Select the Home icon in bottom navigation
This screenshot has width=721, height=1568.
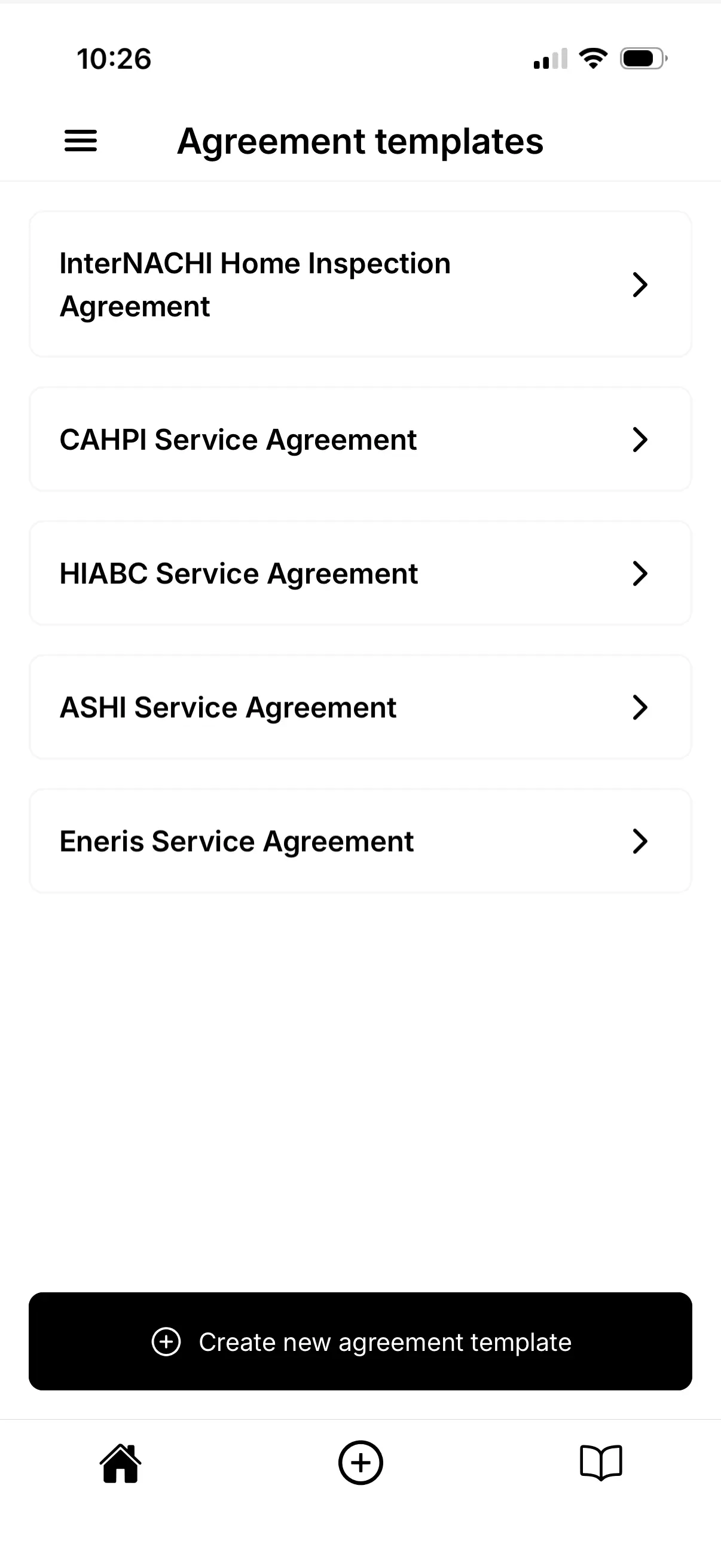[x=120, y=1463]
